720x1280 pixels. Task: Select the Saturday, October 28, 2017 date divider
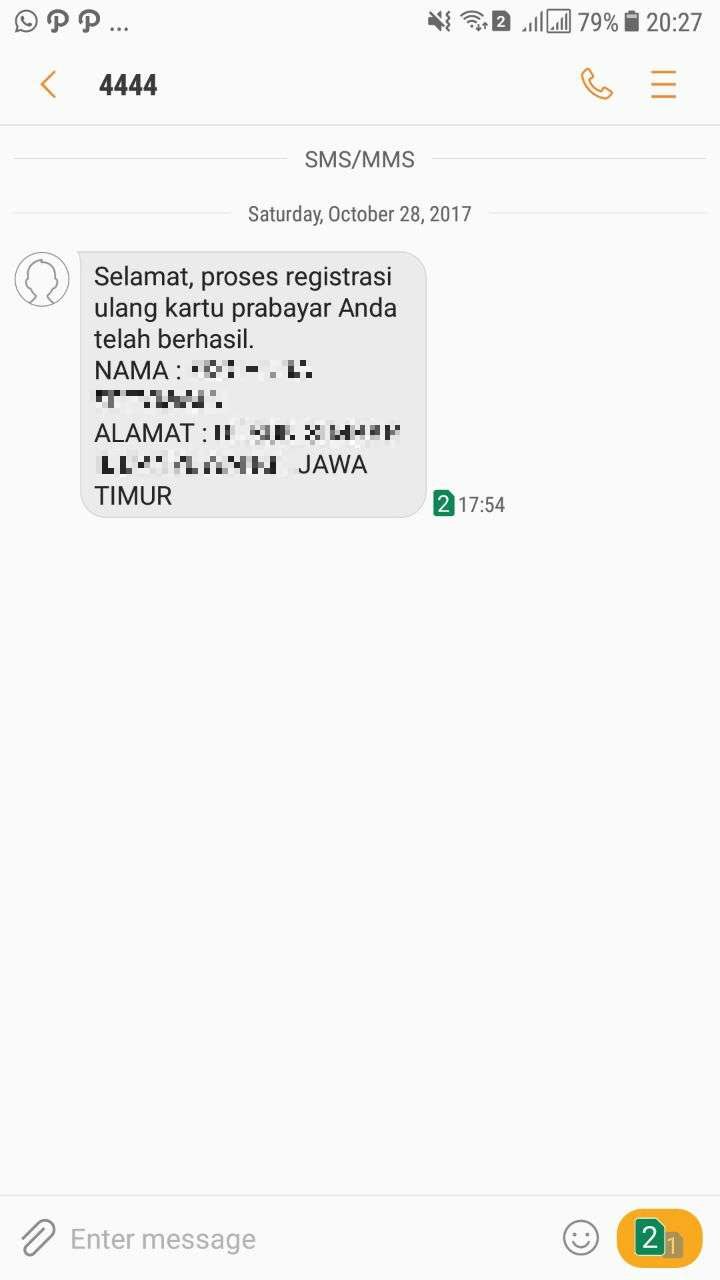(x=360, y=213)
